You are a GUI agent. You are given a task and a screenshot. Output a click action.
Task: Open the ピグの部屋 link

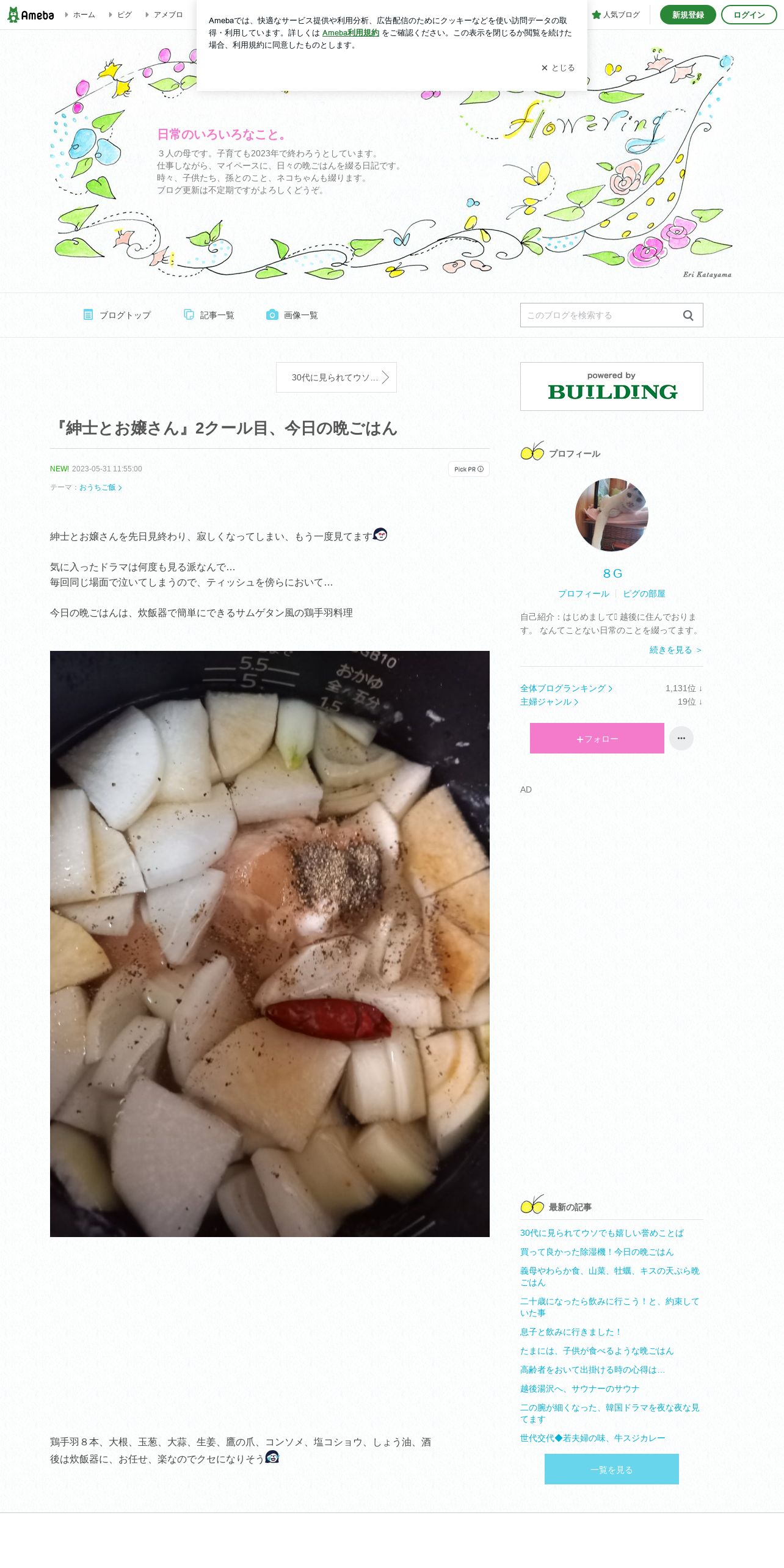pos(644,593)
